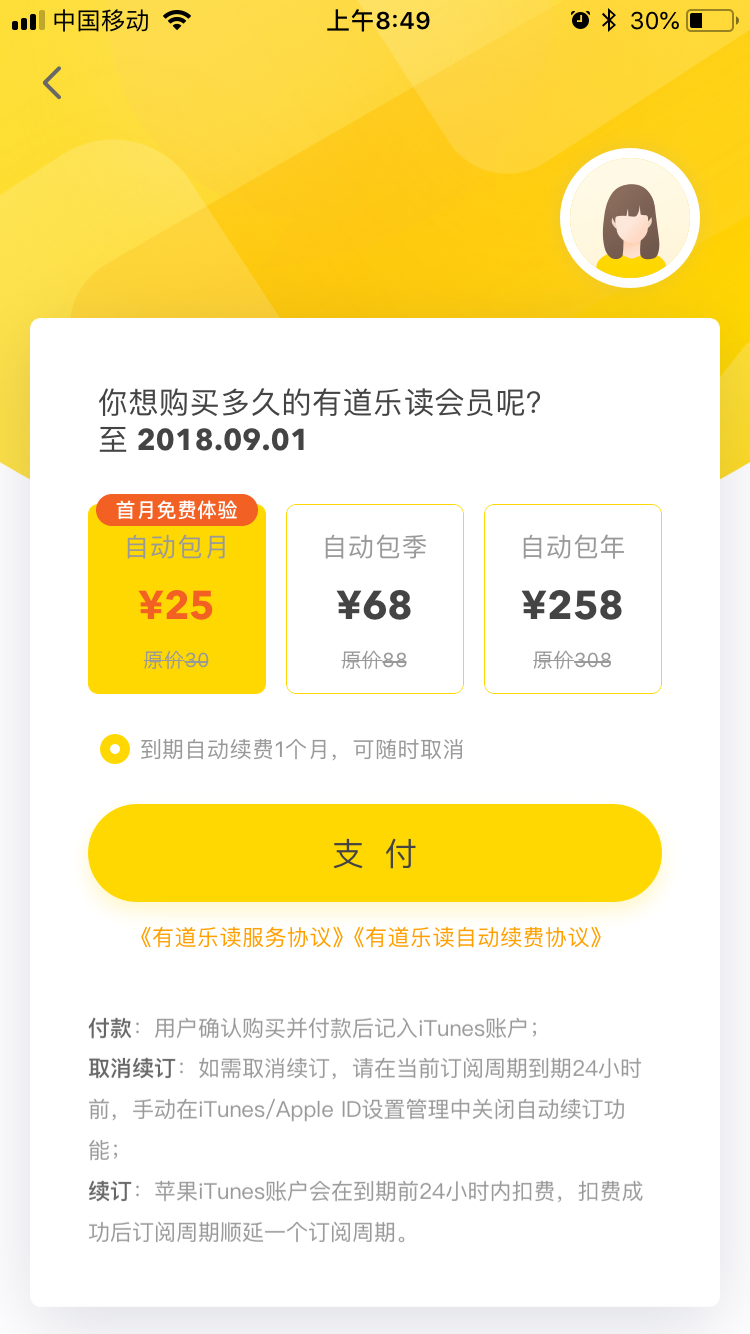Toggle the 到期自动续费1个月 radio option
Image resolution: width=750 pixels, height=1334 pixels.
(x=115, y=749)
